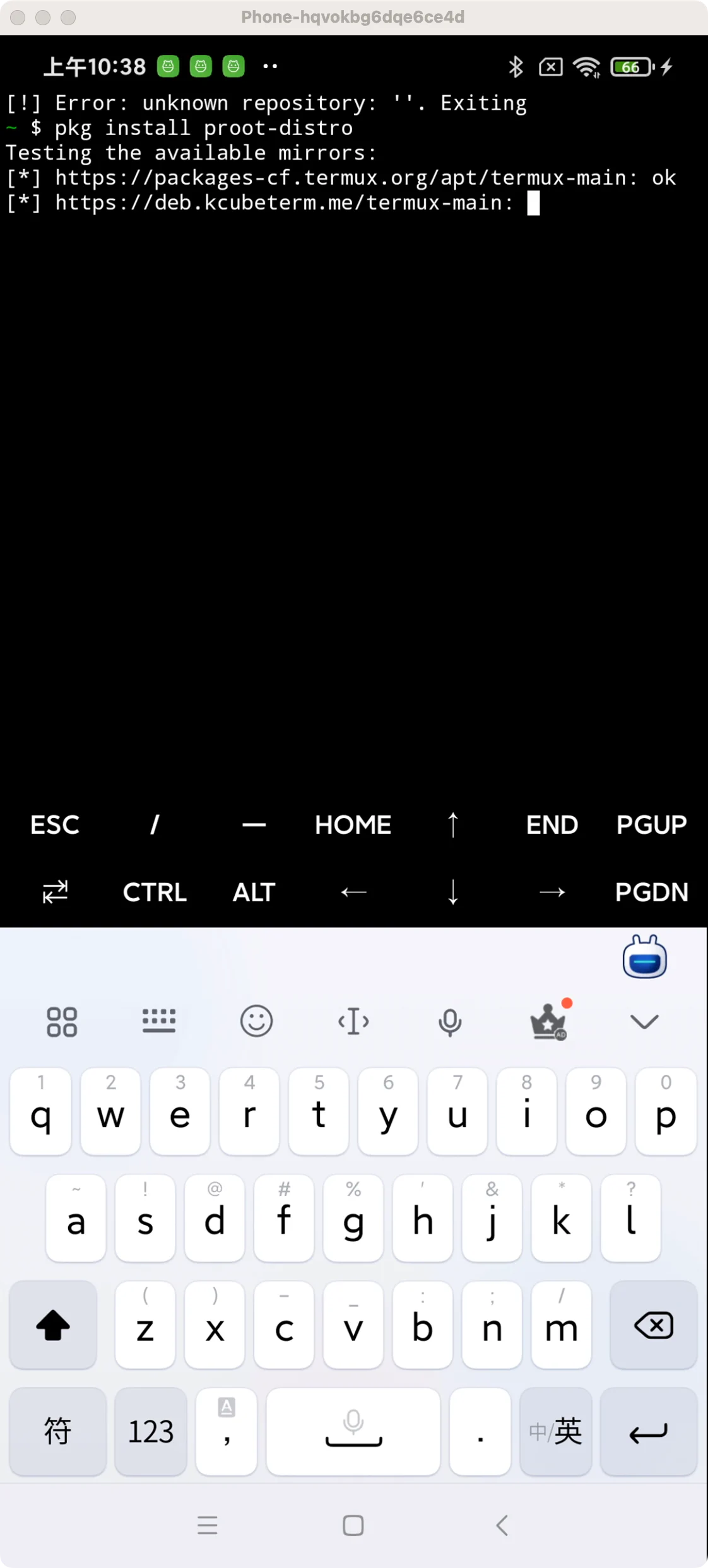
Task: Switch to the 123 number keyboard
Action: pyautogui.click(x=151, y=1431)
